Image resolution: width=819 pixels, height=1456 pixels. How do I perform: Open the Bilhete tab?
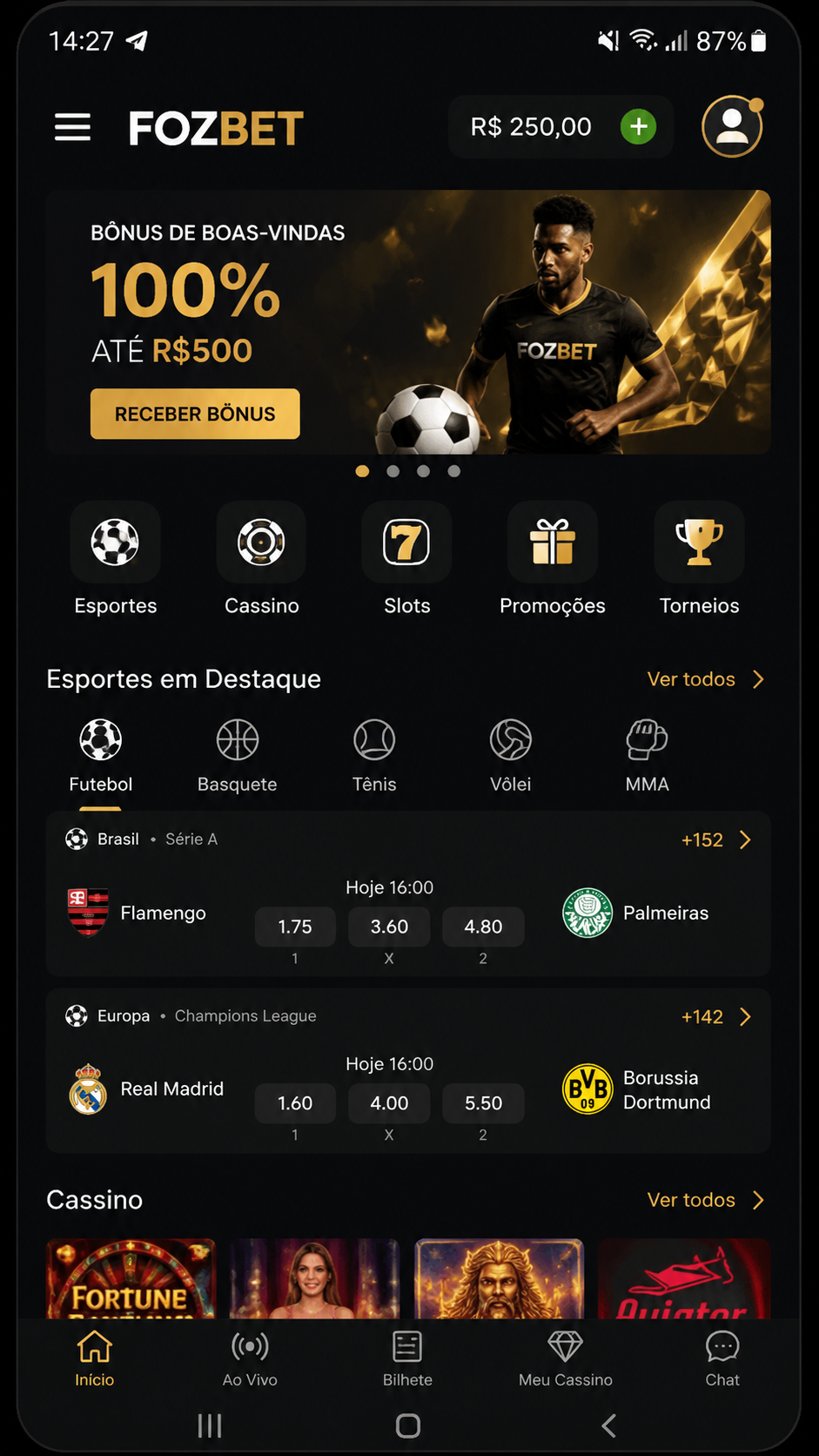click(x=407, y=1358)
